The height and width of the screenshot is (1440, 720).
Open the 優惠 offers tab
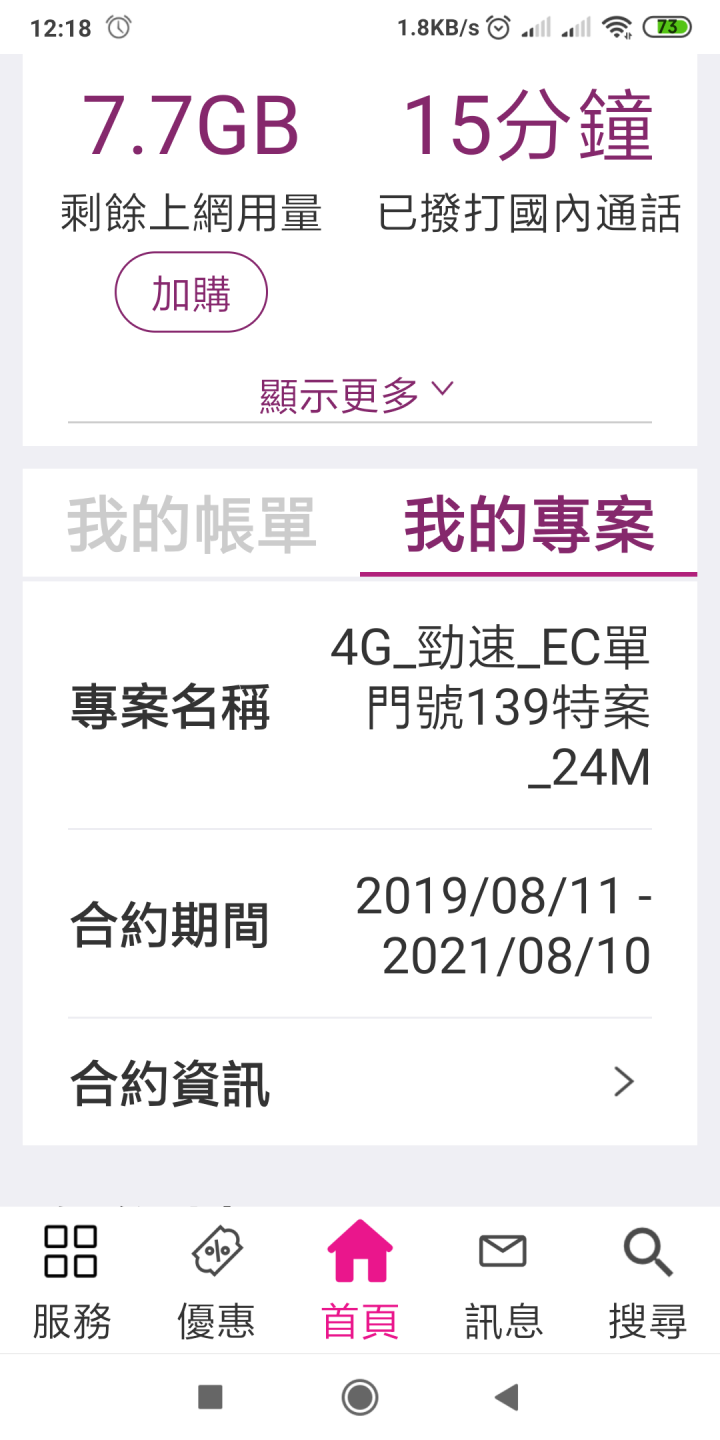click(216, 1282)
